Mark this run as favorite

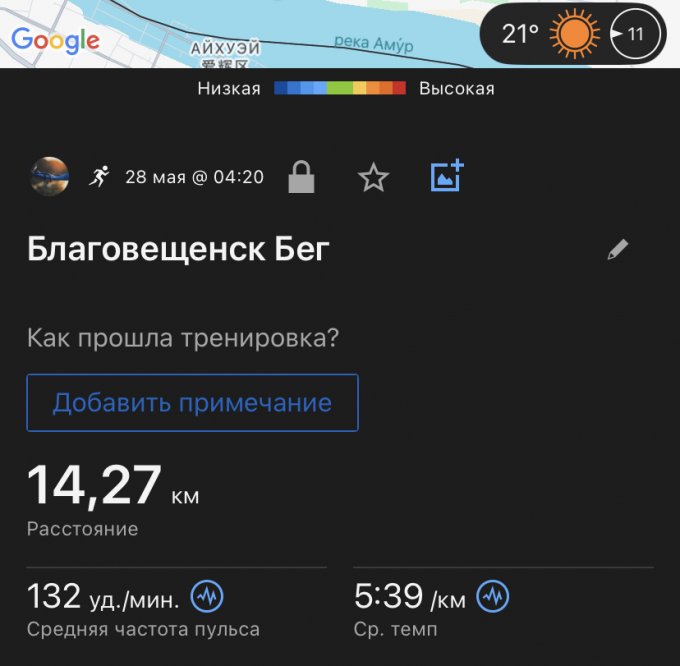click(373, 177)
